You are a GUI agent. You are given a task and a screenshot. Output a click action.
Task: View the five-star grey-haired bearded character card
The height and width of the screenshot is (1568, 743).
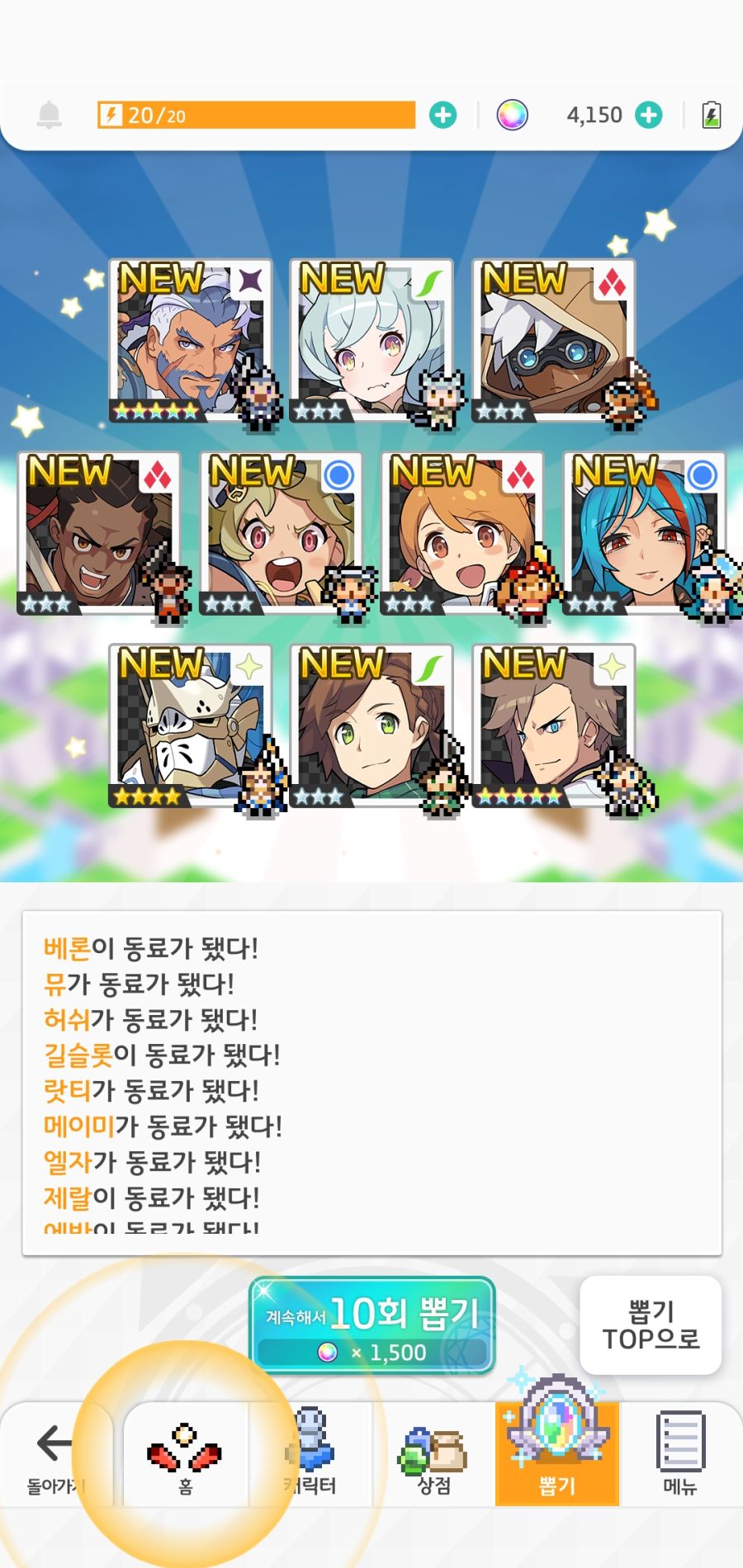[190, 340]
